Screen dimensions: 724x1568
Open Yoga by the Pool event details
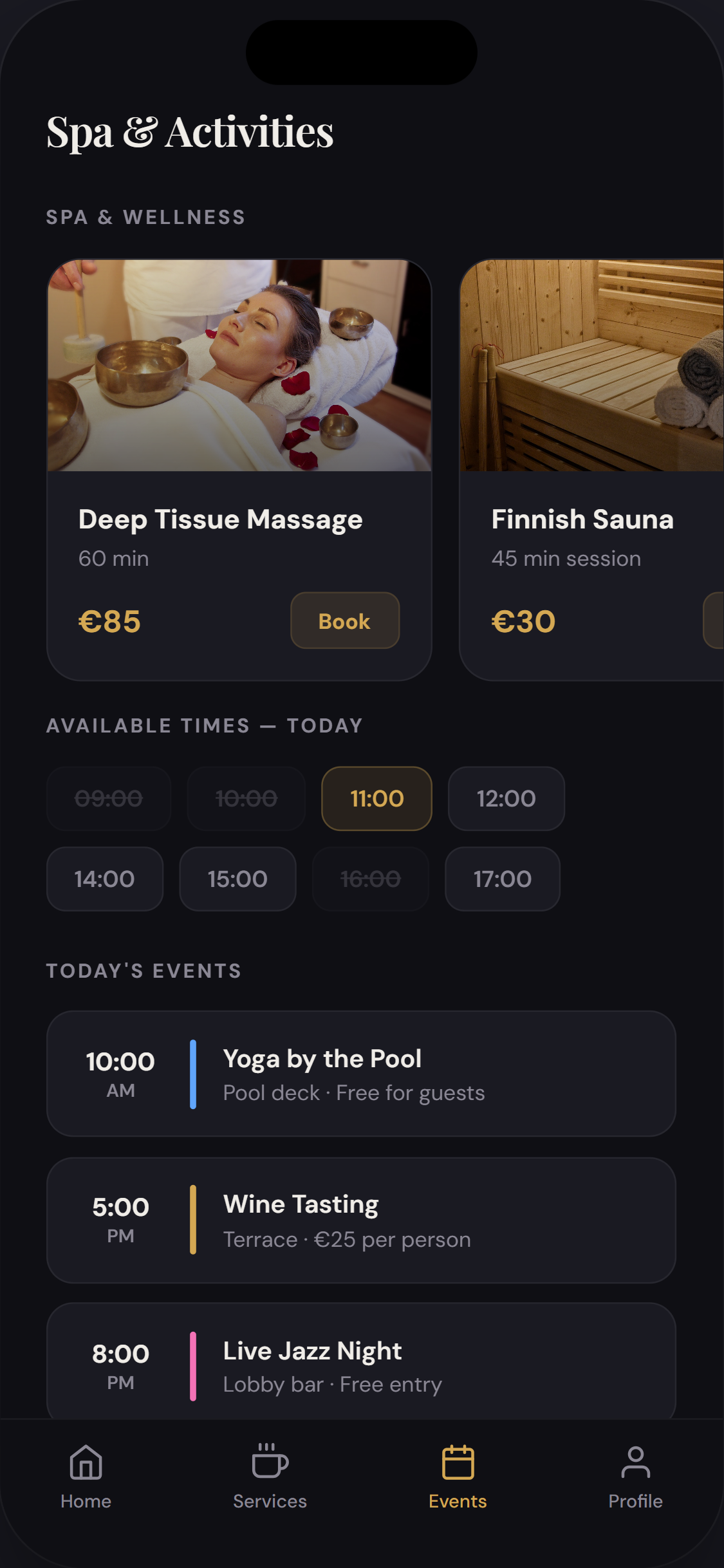point(362,1074)
